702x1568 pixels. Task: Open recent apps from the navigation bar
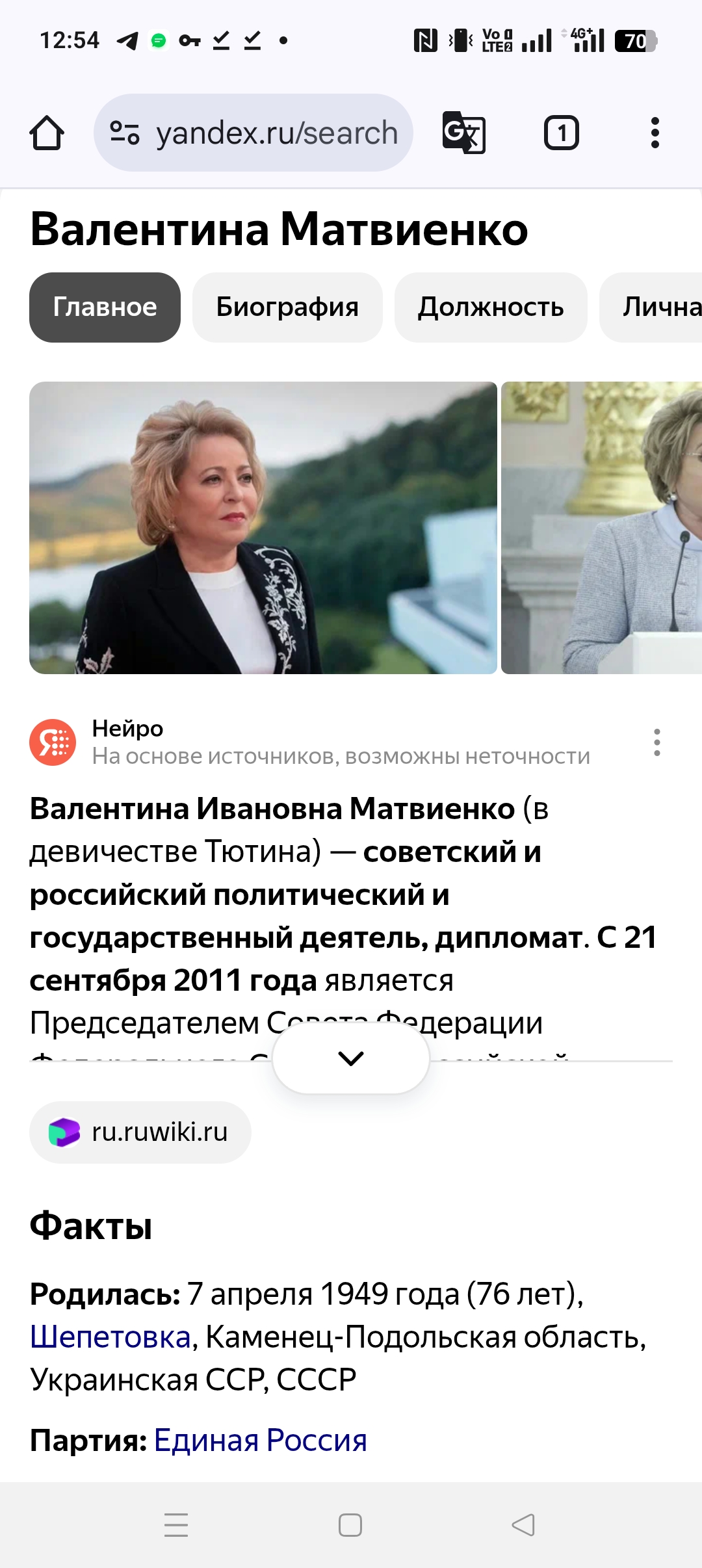click(x=176, y=1525)
